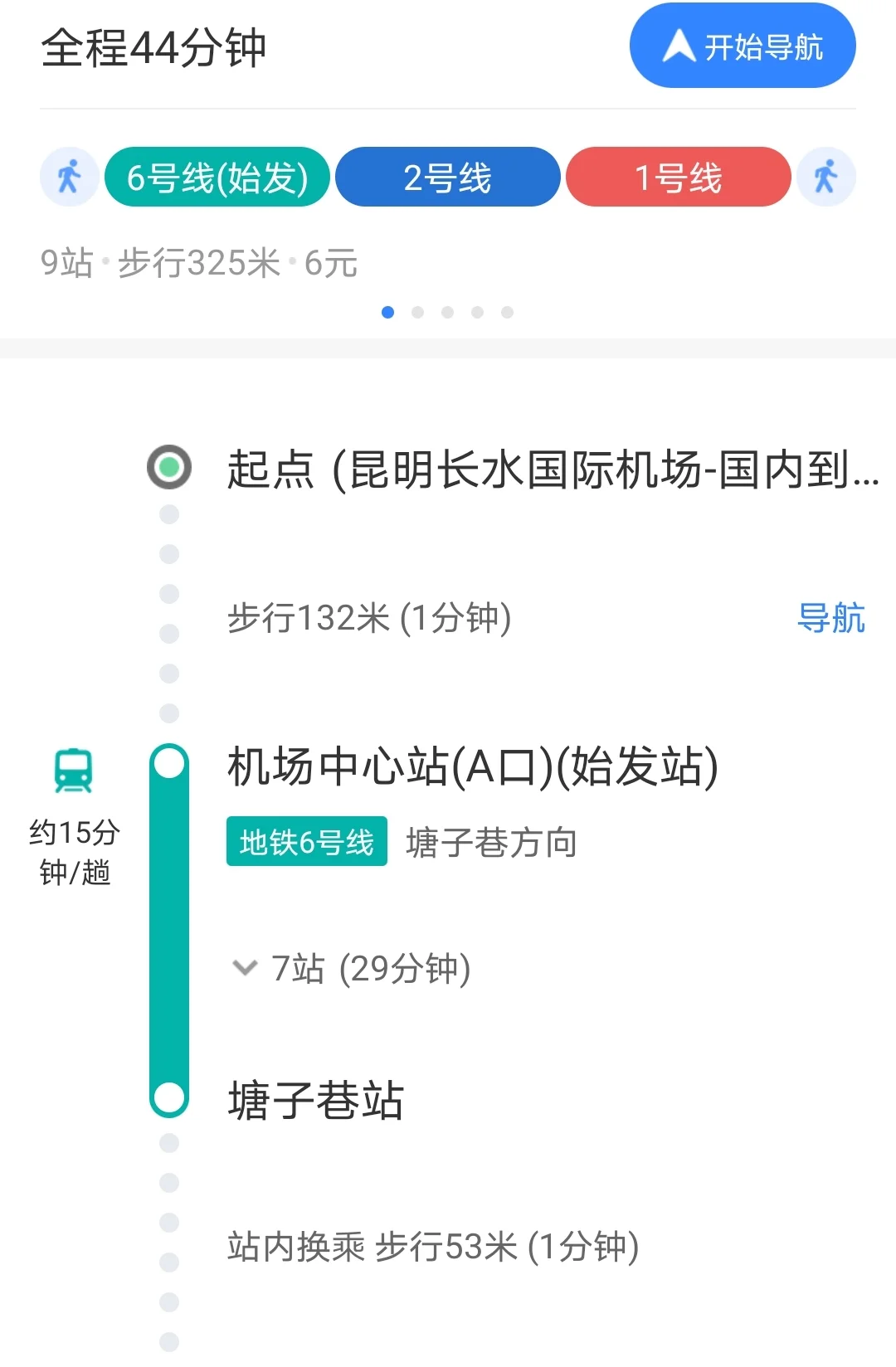Tap the 开始导航 button

point(743,46)
